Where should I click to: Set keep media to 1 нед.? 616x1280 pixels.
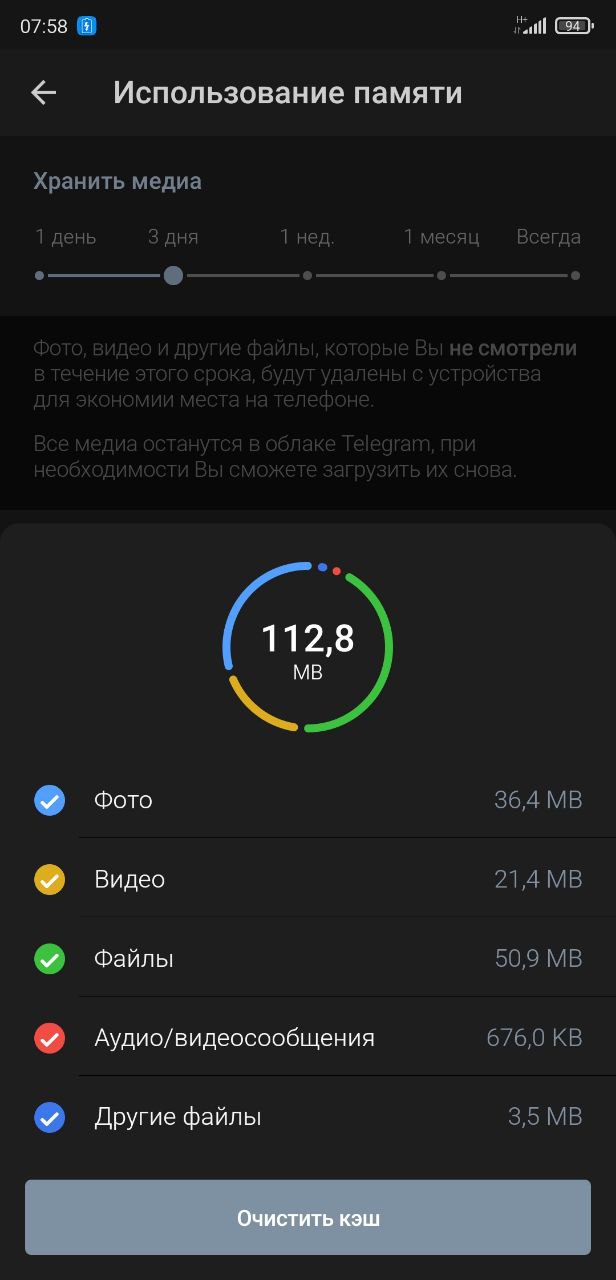tap(307, 275)
